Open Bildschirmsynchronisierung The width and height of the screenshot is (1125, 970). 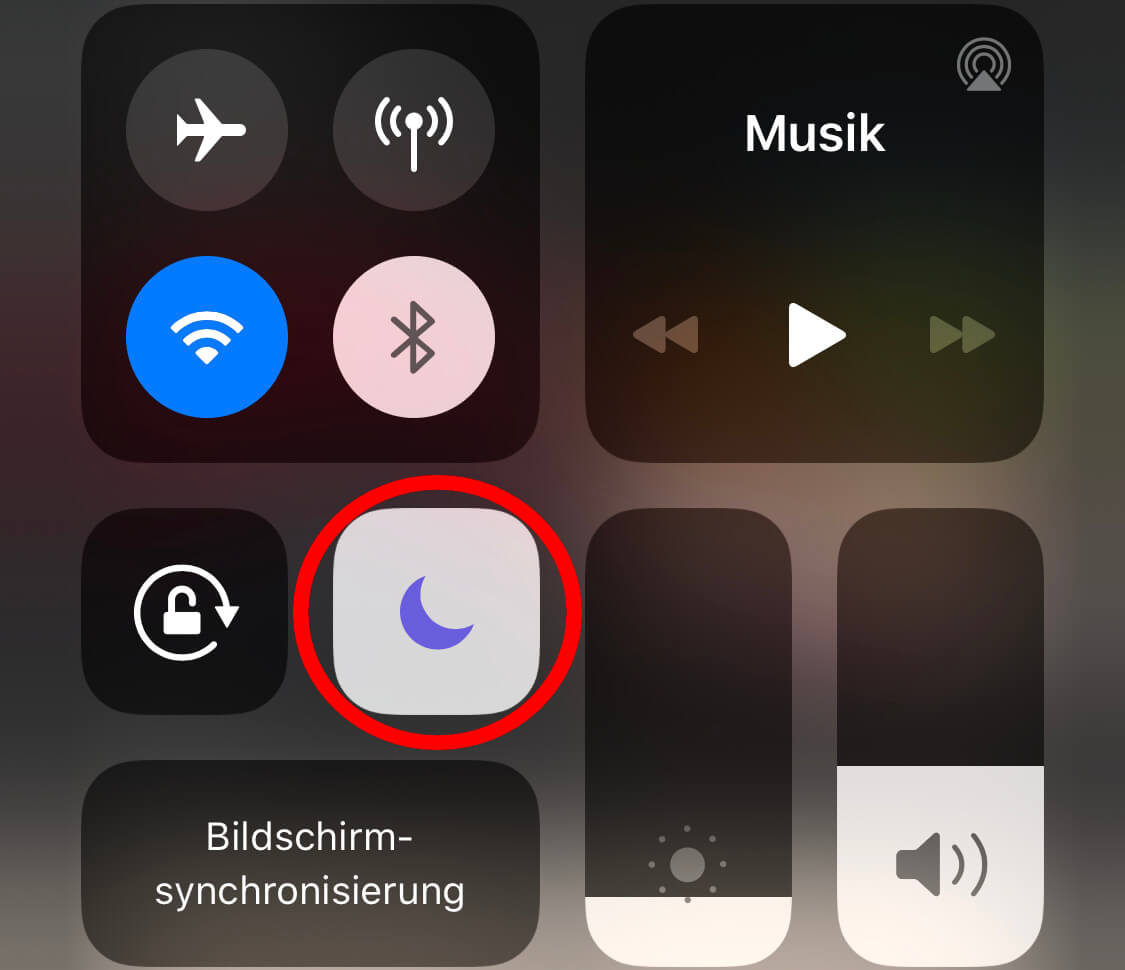click(310, 864)
